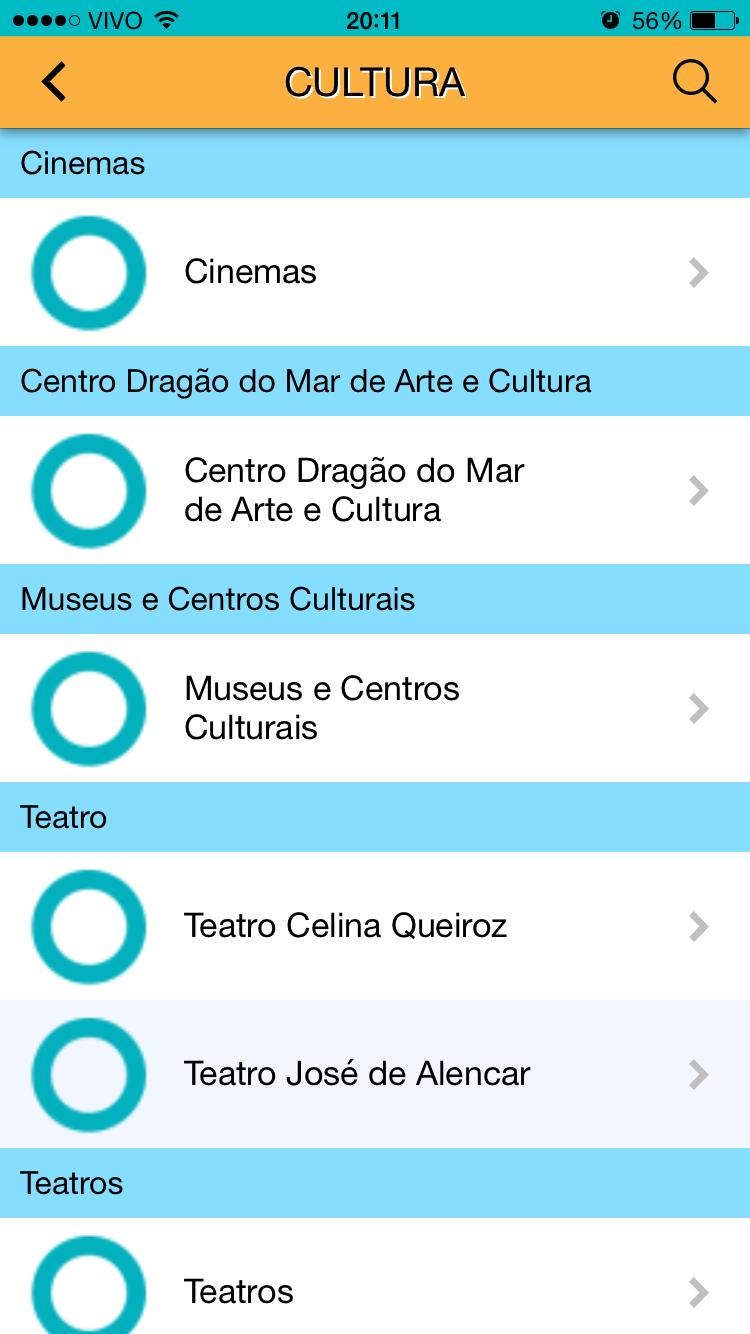Screen dimensions: 750x1334
Task: Open the Cinemas list row
Action: [x=375, y=272]
